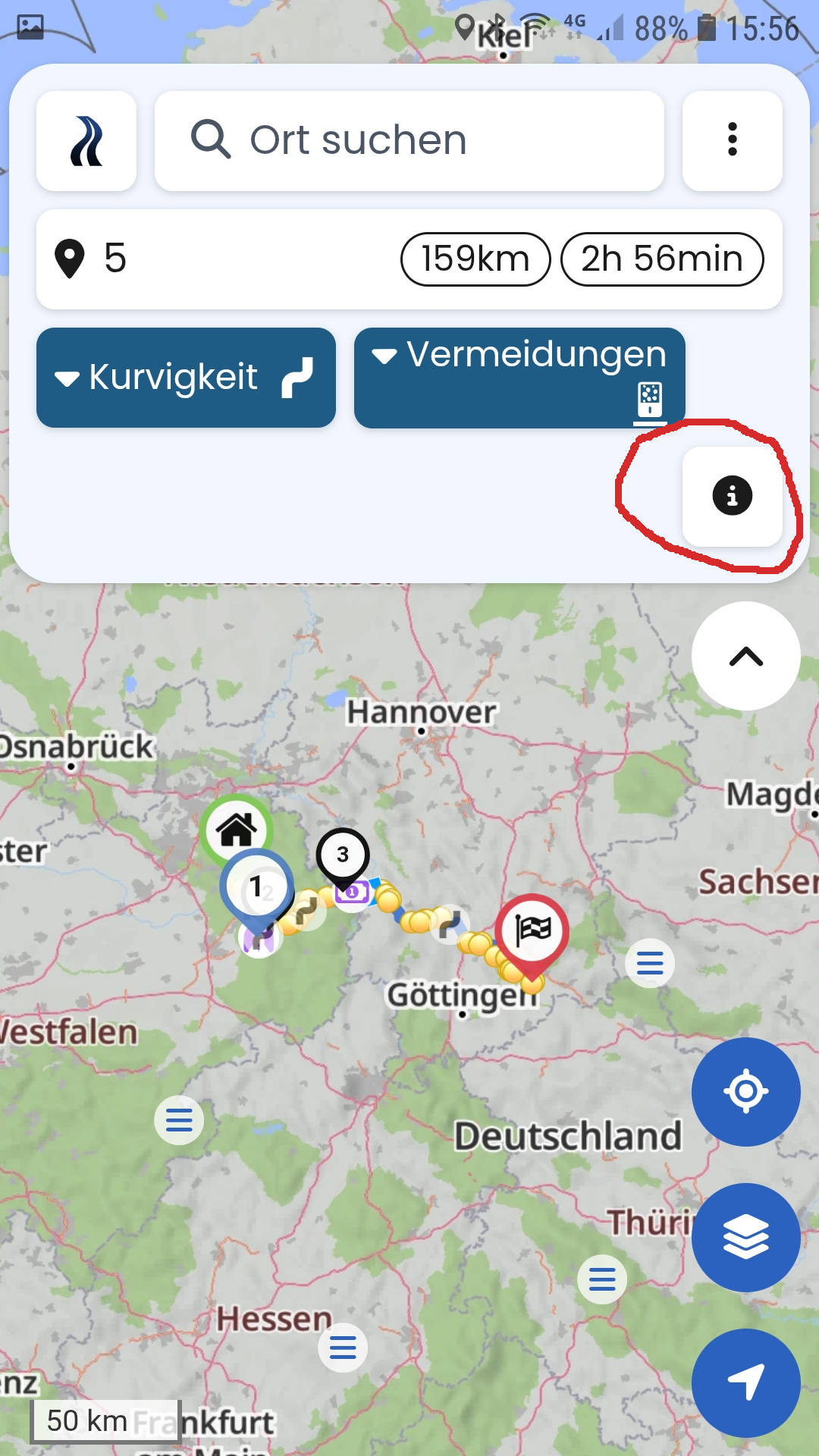Select waypoint 1 on the map
Screen dimensions: 819x1456
point(256,886)
